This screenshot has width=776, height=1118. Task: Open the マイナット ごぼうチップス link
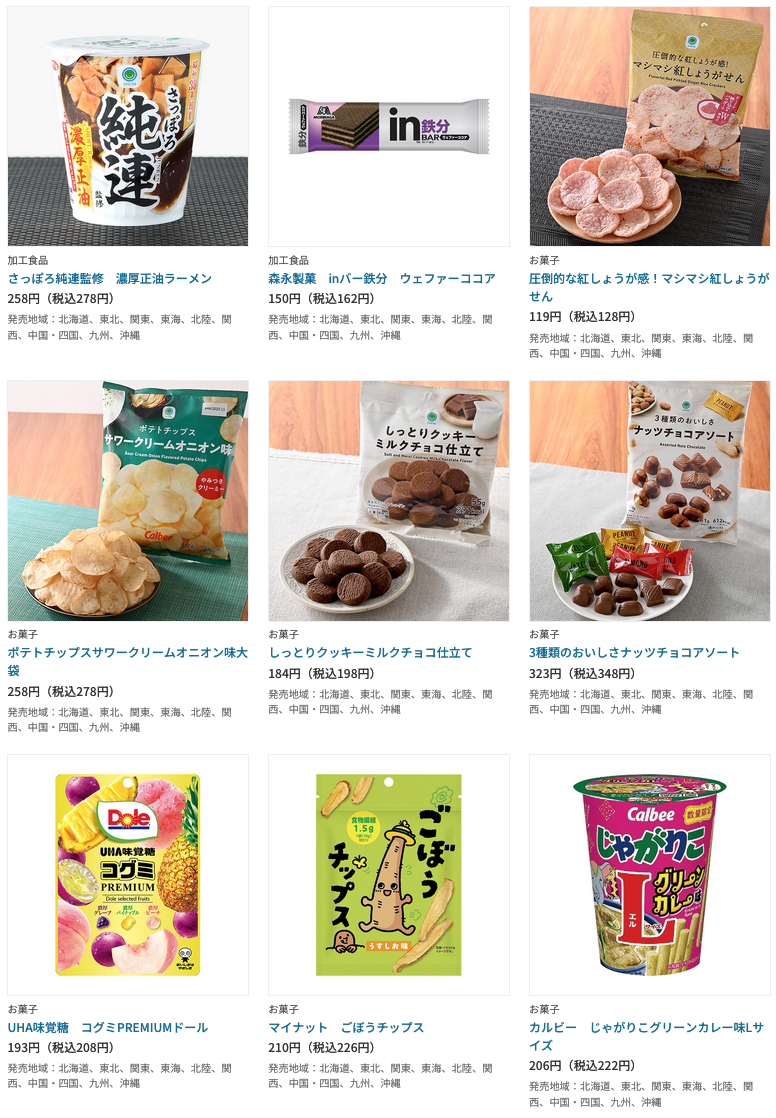pyautogui.click(x=346, y=1027)
